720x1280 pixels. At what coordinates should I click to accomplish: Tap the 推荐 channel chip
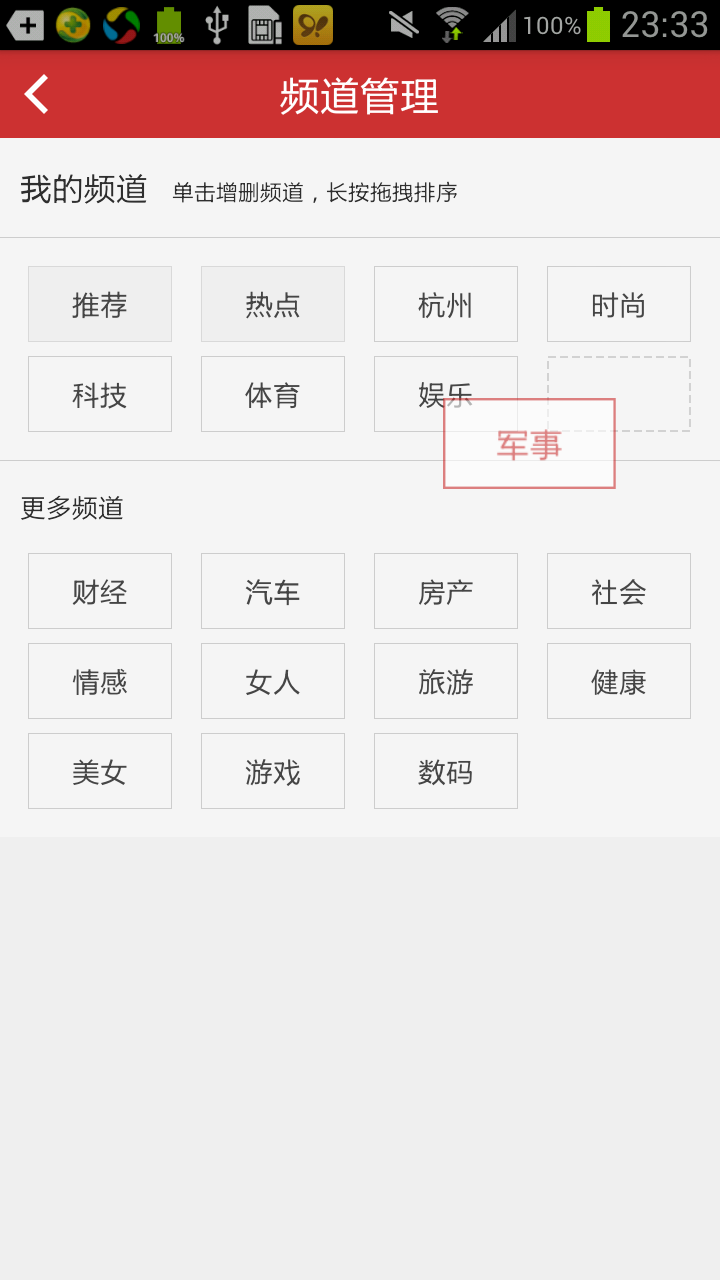pyautogui.click(x=100, y=304)
